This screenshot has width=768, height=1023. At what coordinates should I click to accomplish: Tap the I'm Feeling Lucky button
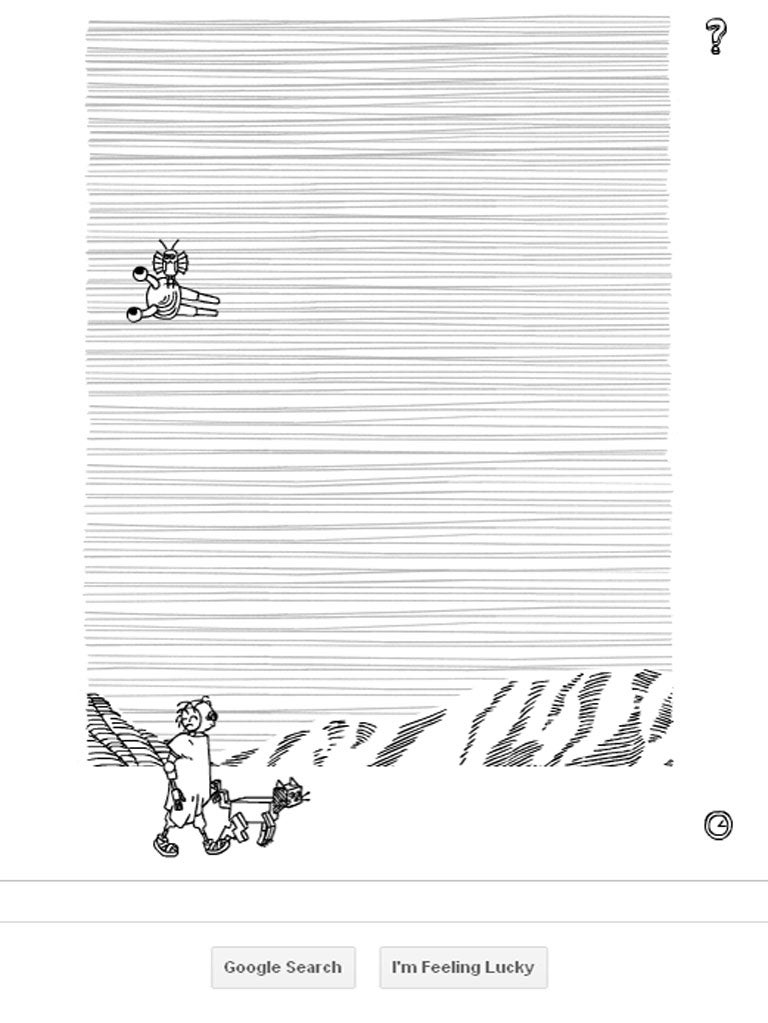pos(463,967)
